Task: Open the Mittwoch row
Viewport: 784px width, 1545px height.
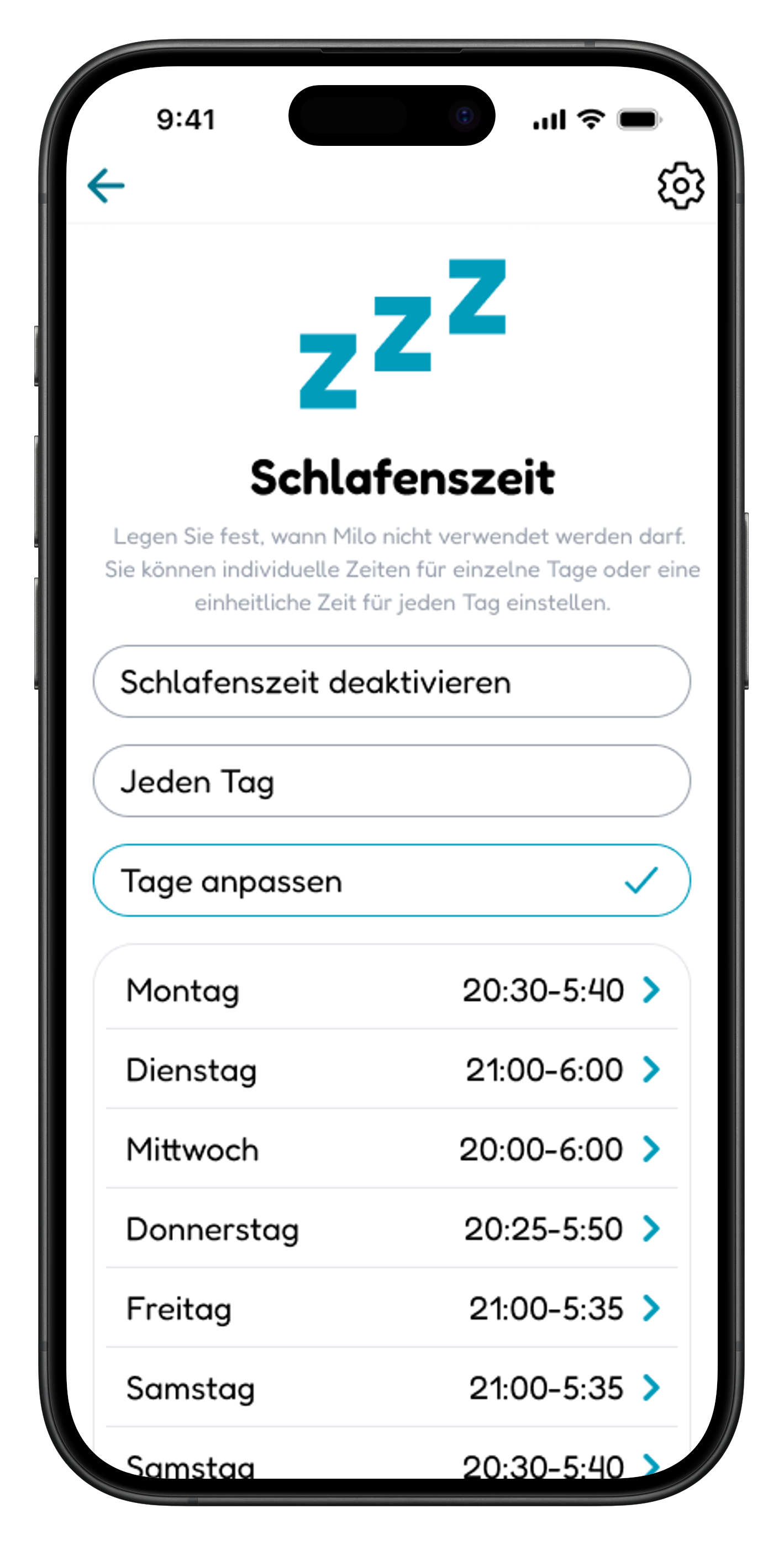Action: (392, 1149)
